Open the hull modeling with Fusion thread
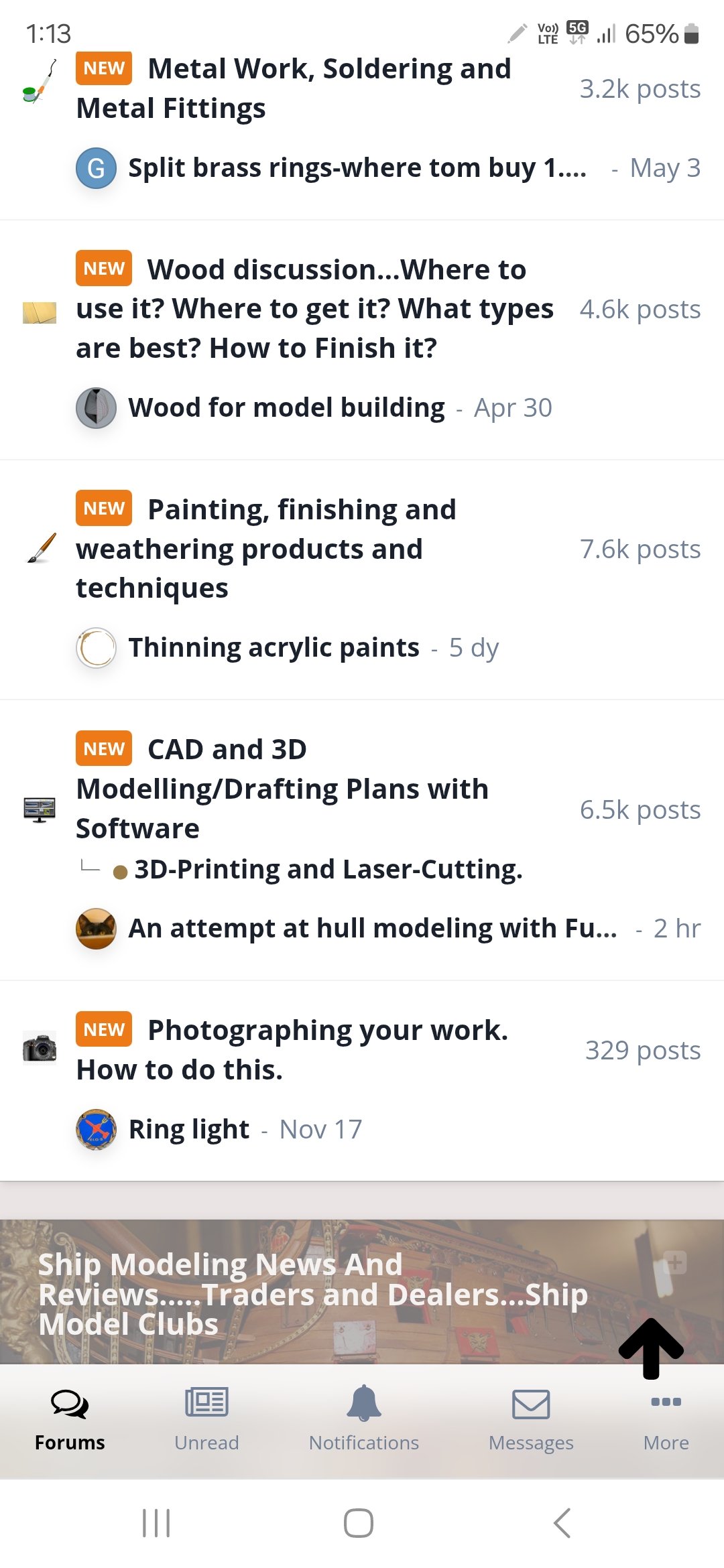This screenshot has width=724, height=1568. click(x=372, y=929)
